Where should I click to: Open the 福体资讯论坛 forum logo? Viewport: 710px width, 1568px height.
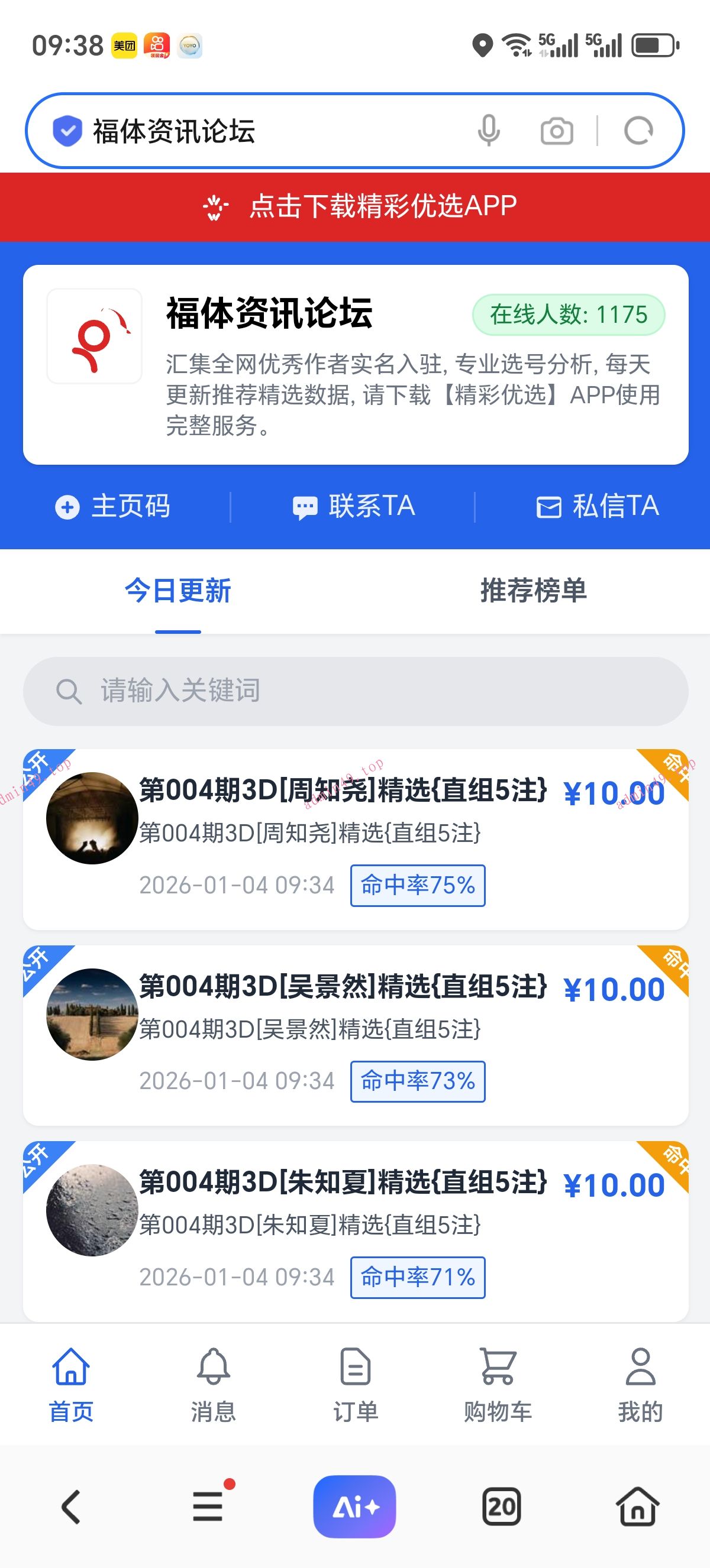93,336
